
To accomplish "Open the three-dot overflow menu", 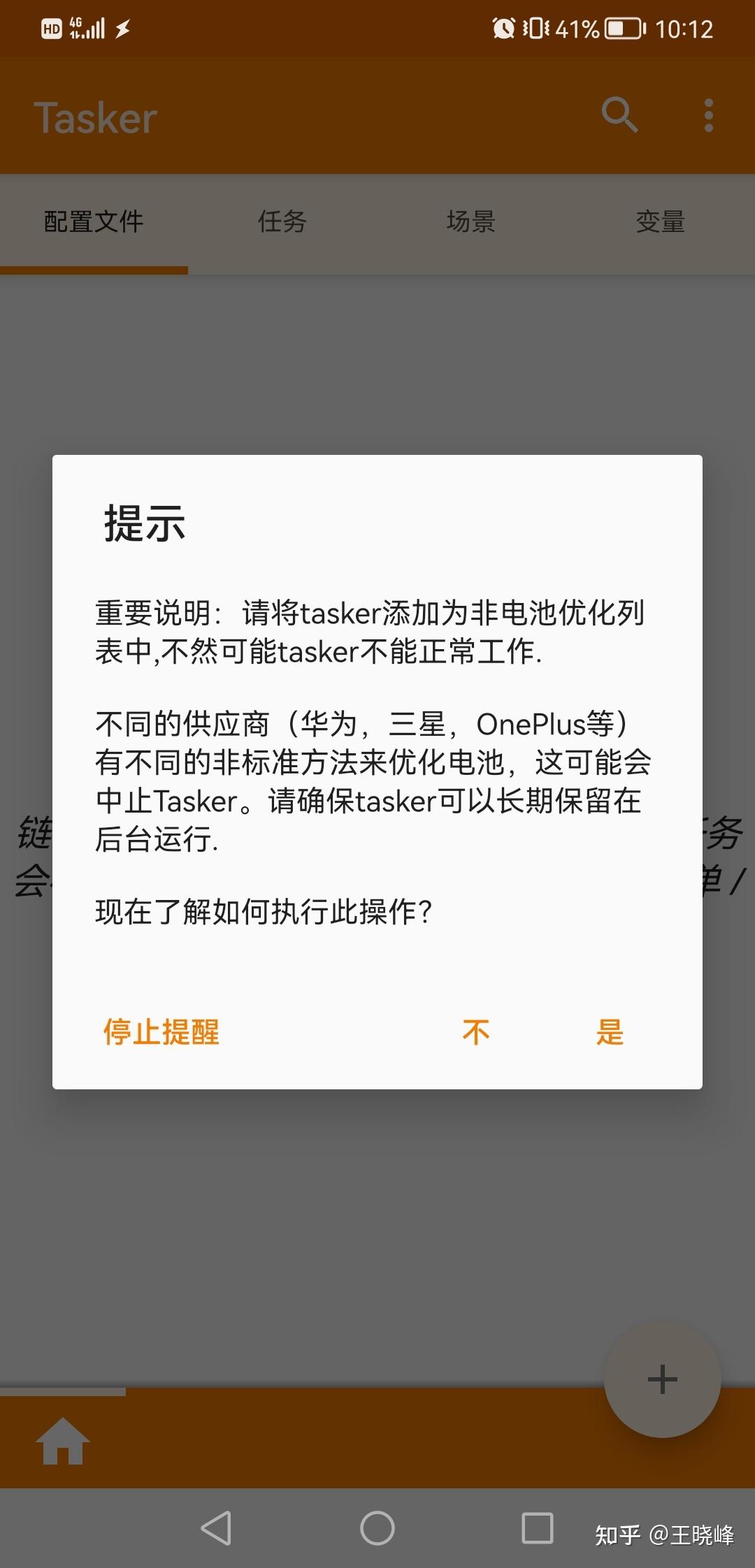I will [708, 115].
